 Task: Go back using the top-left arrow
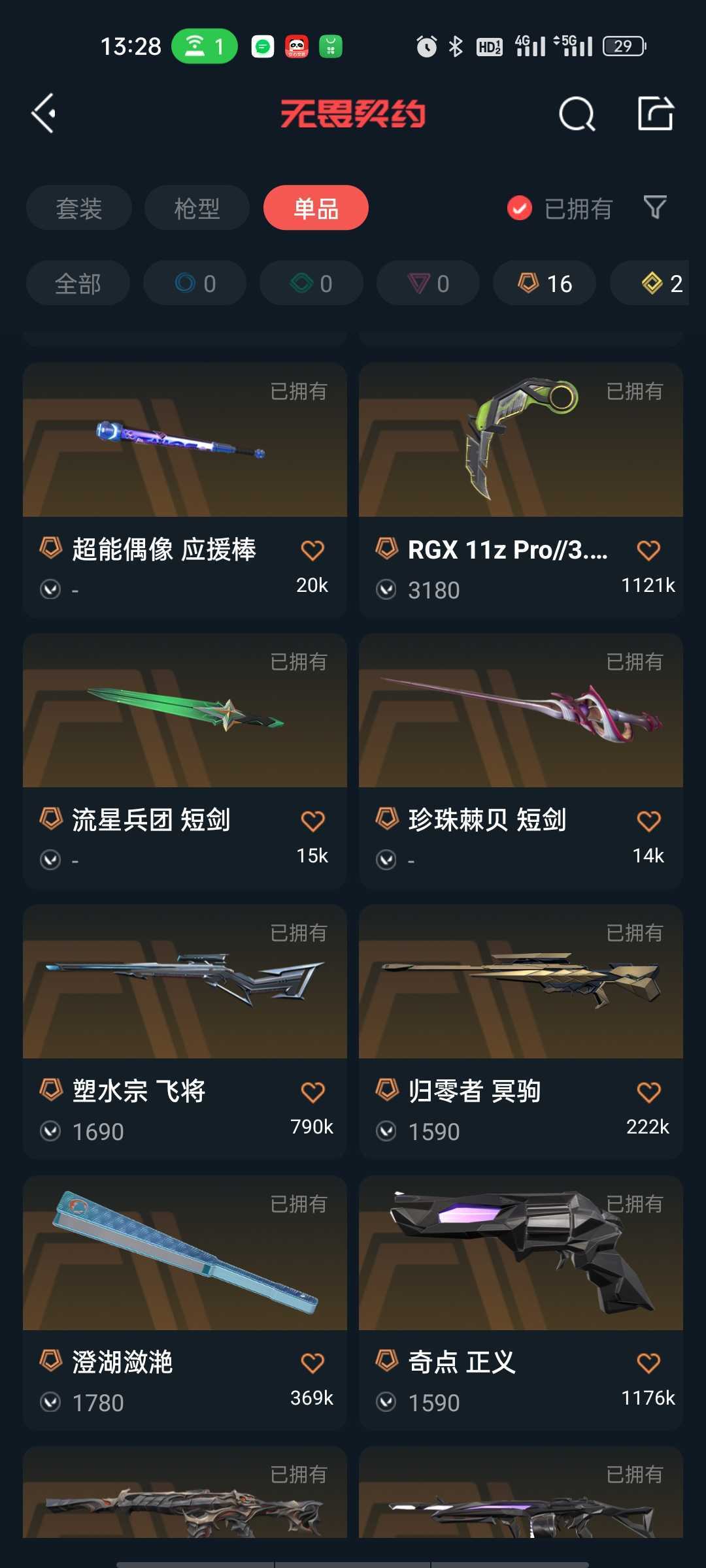pos(44,114)
